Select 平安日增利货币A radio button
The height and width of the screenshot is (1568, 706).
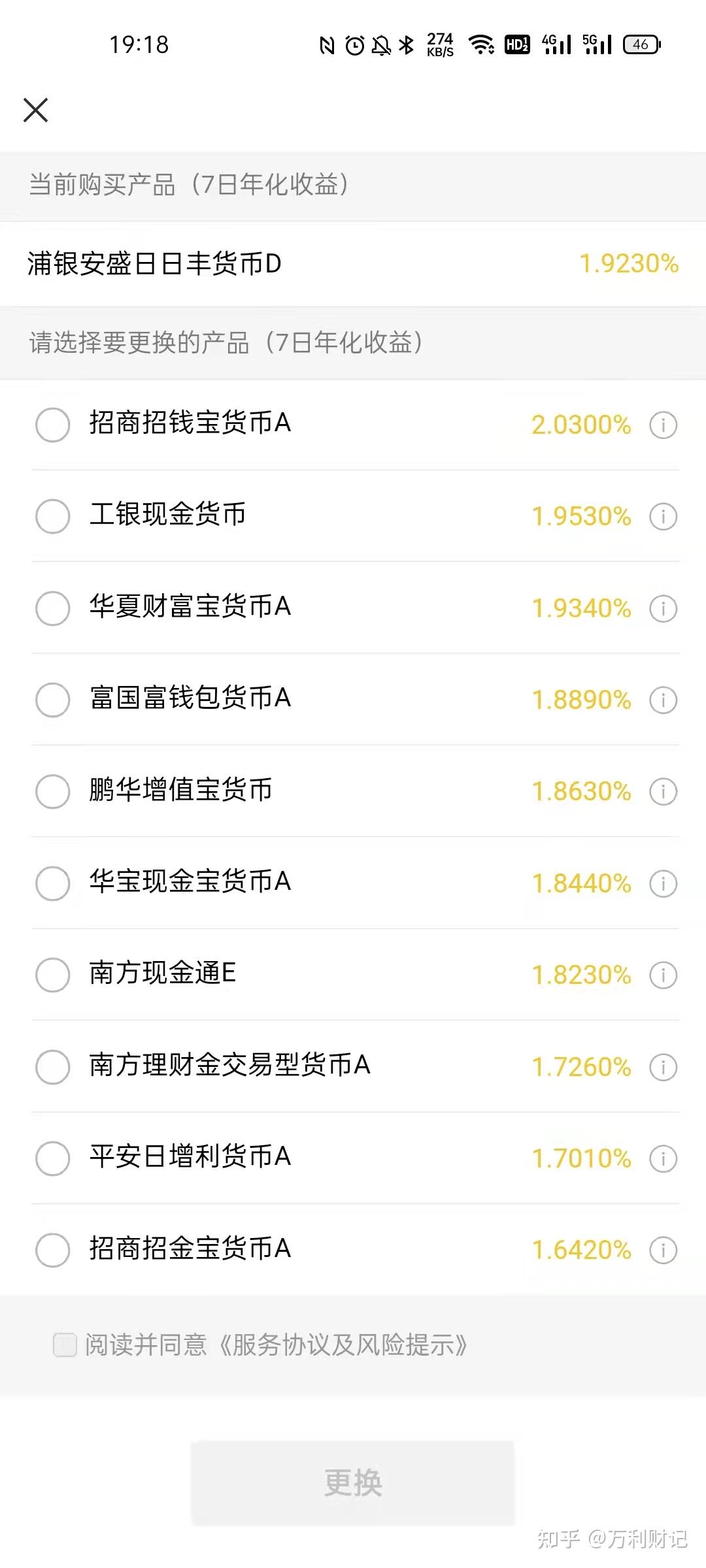(53, 1158)
